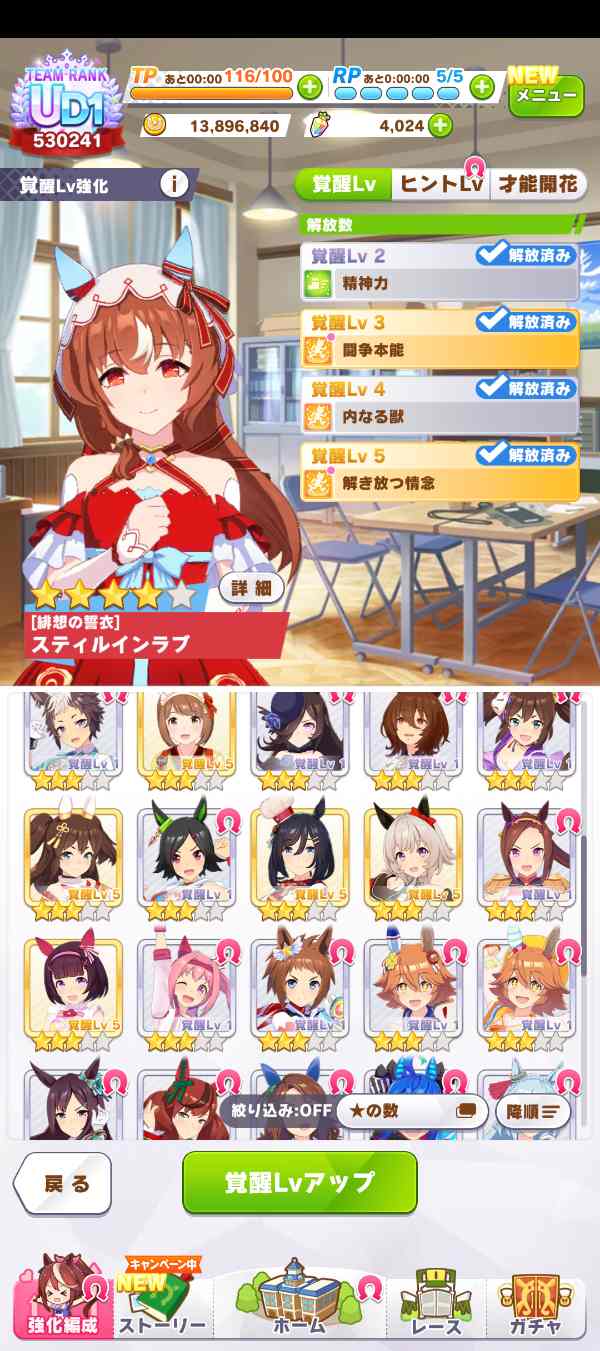The image size is (600, 1351).
Task: Tap the plus icon to refill RP
Action: pos(482,87)
